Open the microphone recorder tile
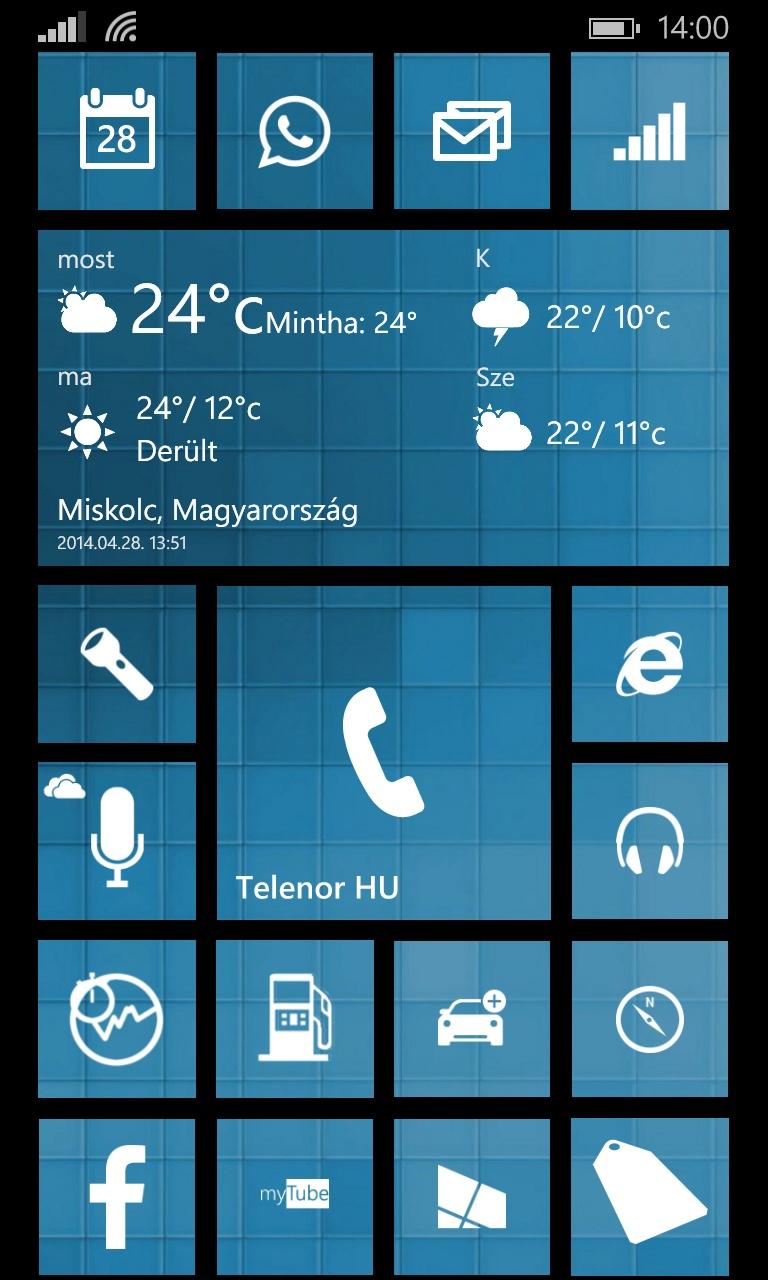 point(116,840)
